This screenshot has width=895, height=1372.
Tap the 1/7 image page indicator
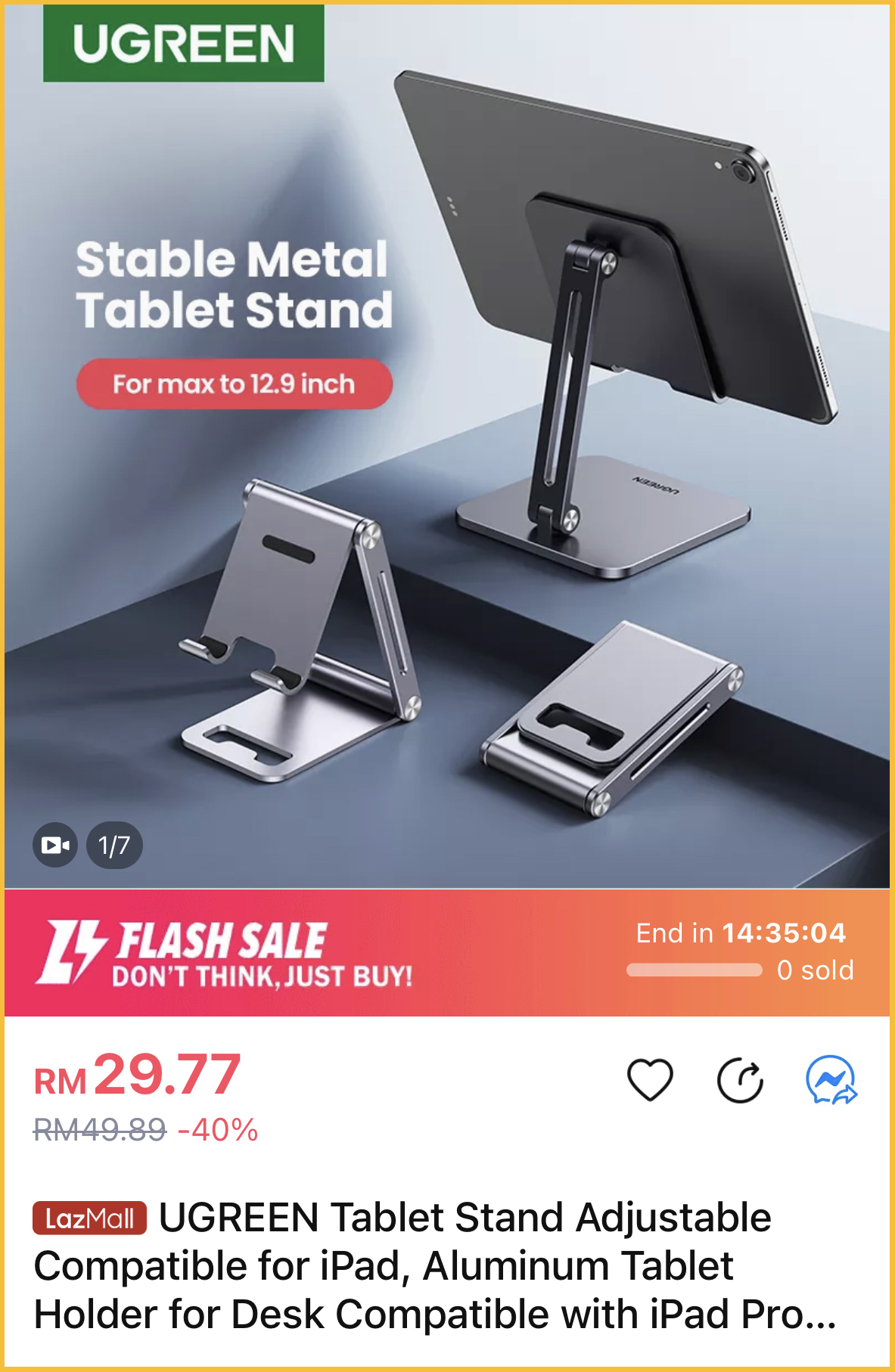coord(114,845)
